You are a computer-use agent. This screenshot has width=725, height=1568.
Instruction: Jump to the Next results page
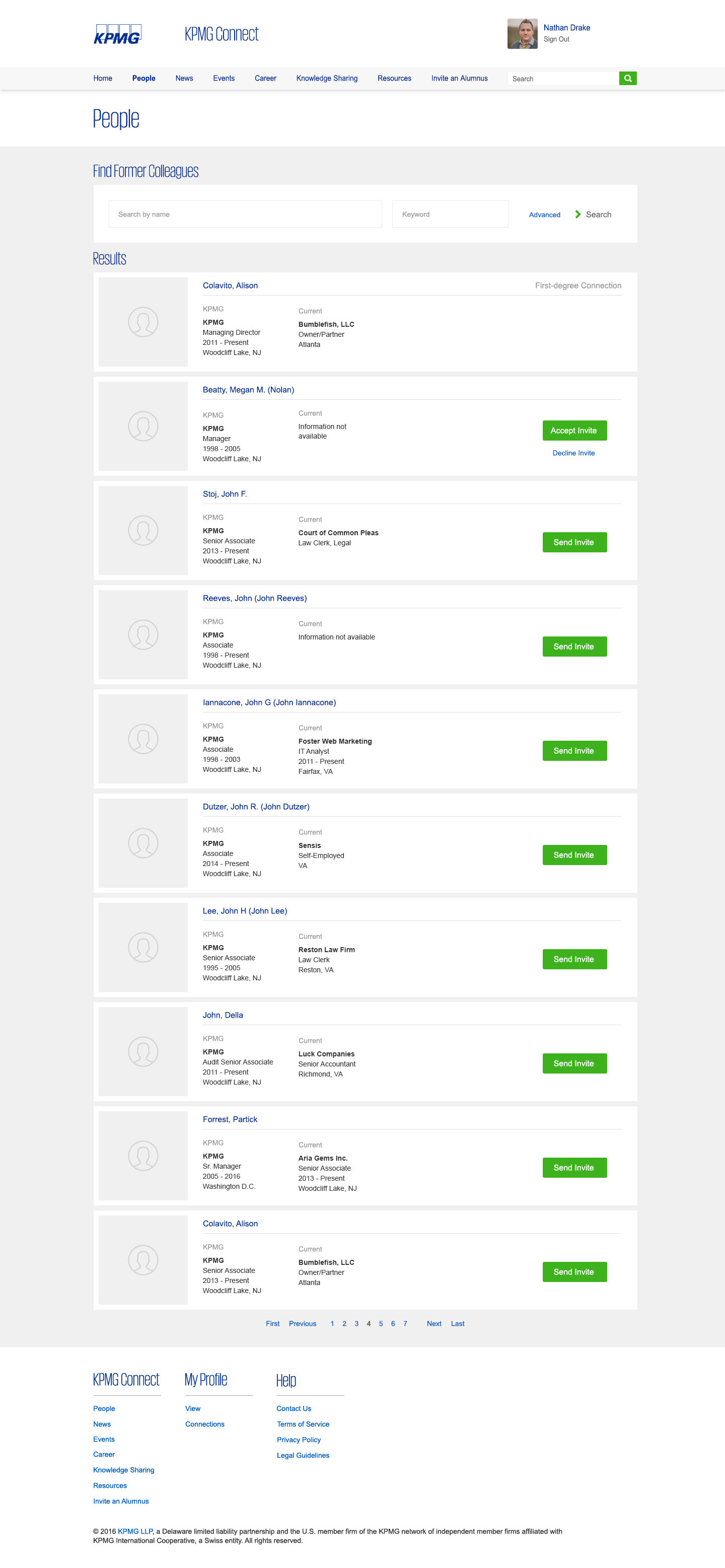(433, 1323)
